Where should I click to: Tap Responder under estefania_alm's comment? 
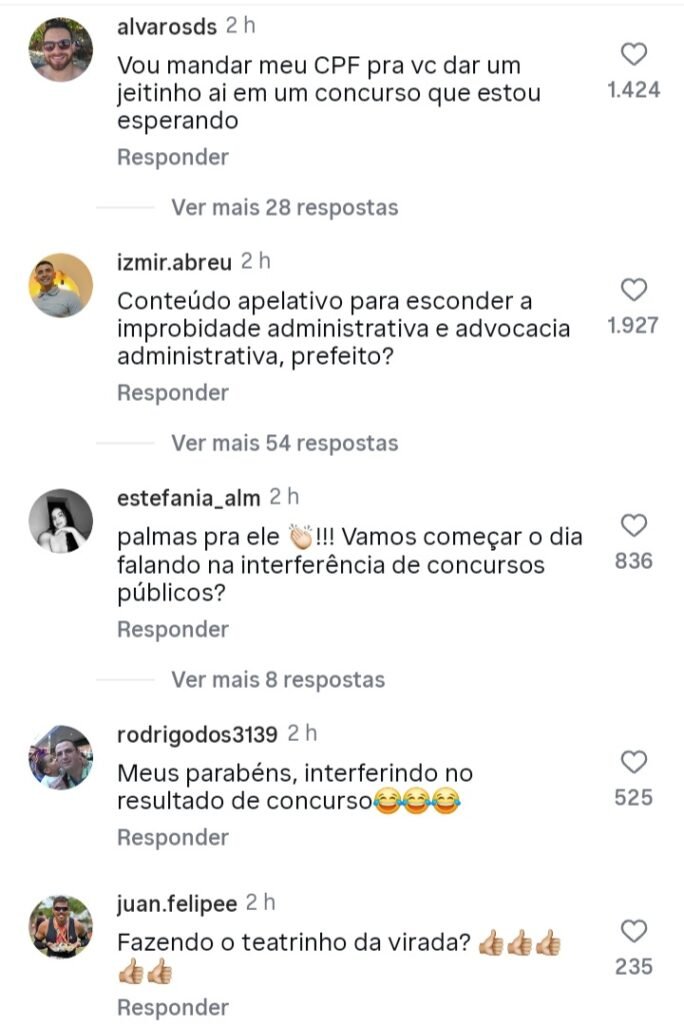(173, 629)
